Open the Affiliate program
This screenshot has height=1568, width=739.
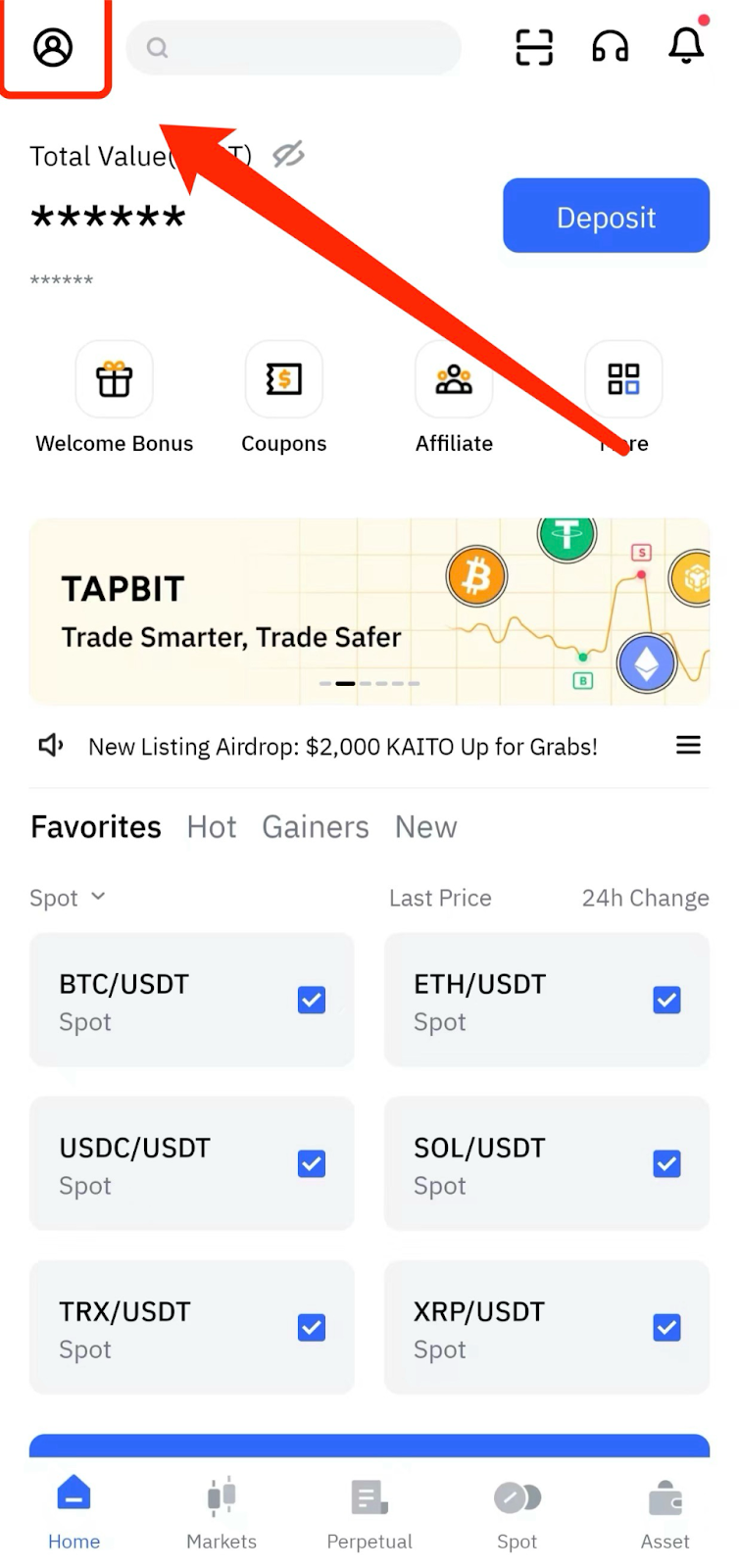(454, 380)
